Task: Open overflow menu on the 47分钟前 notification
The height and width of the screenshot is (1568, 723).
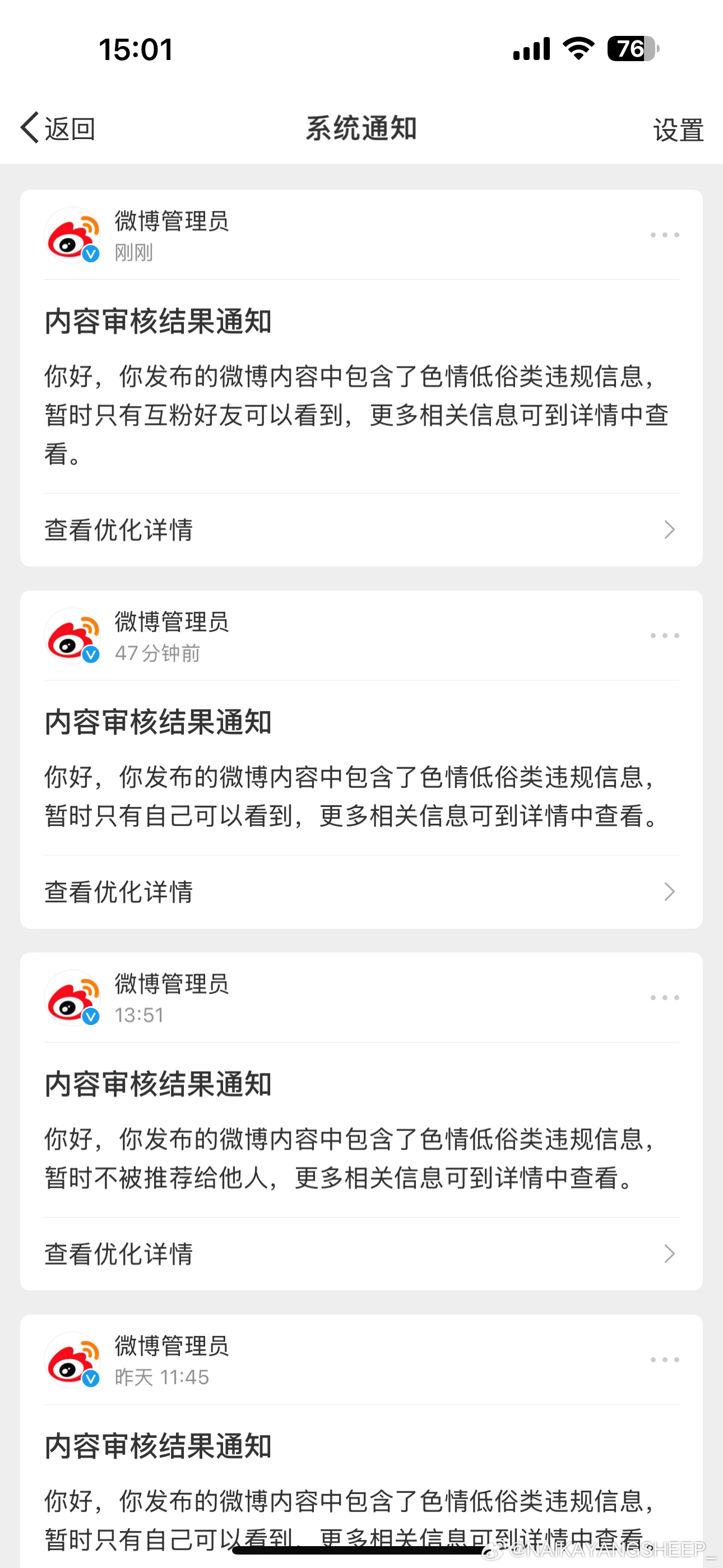Action: (x=665, y=635)
